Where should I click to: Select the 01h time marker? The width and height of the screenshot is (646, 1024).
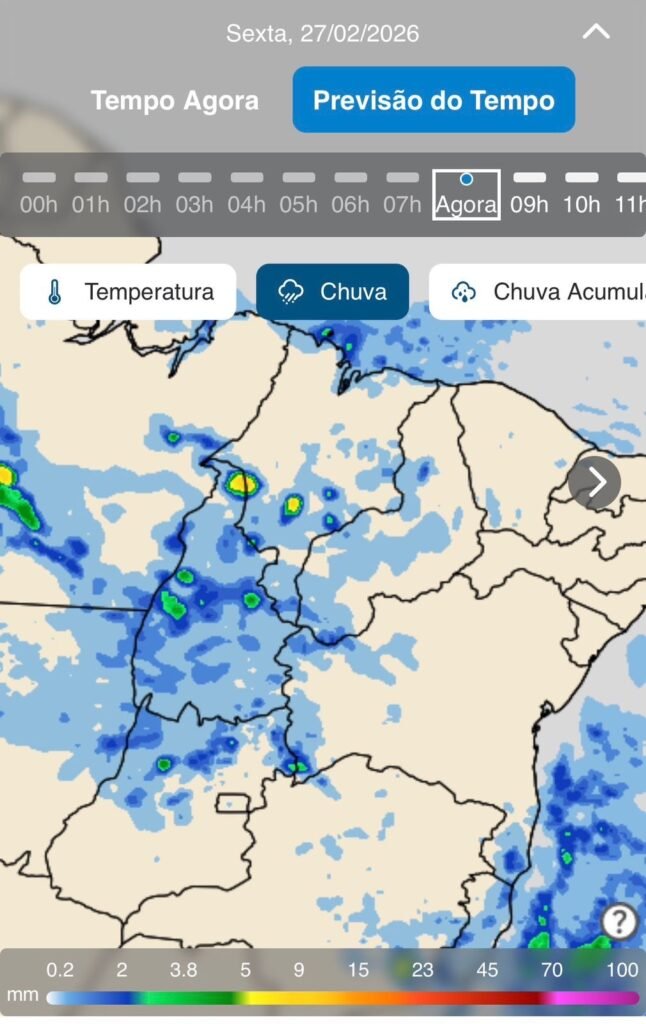click(x=91, y=195)
